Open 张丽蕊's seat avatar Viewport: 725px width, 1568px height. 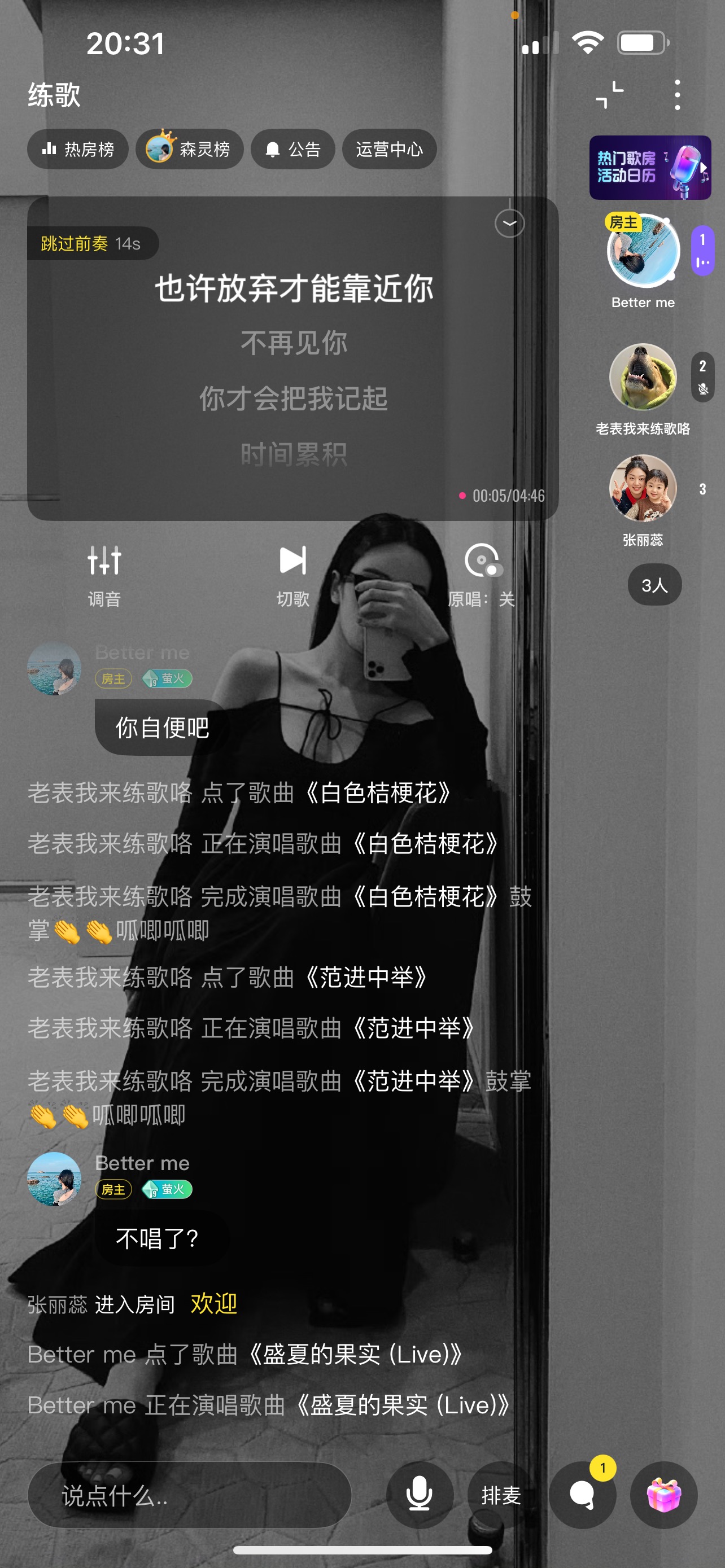coord(643,488)
